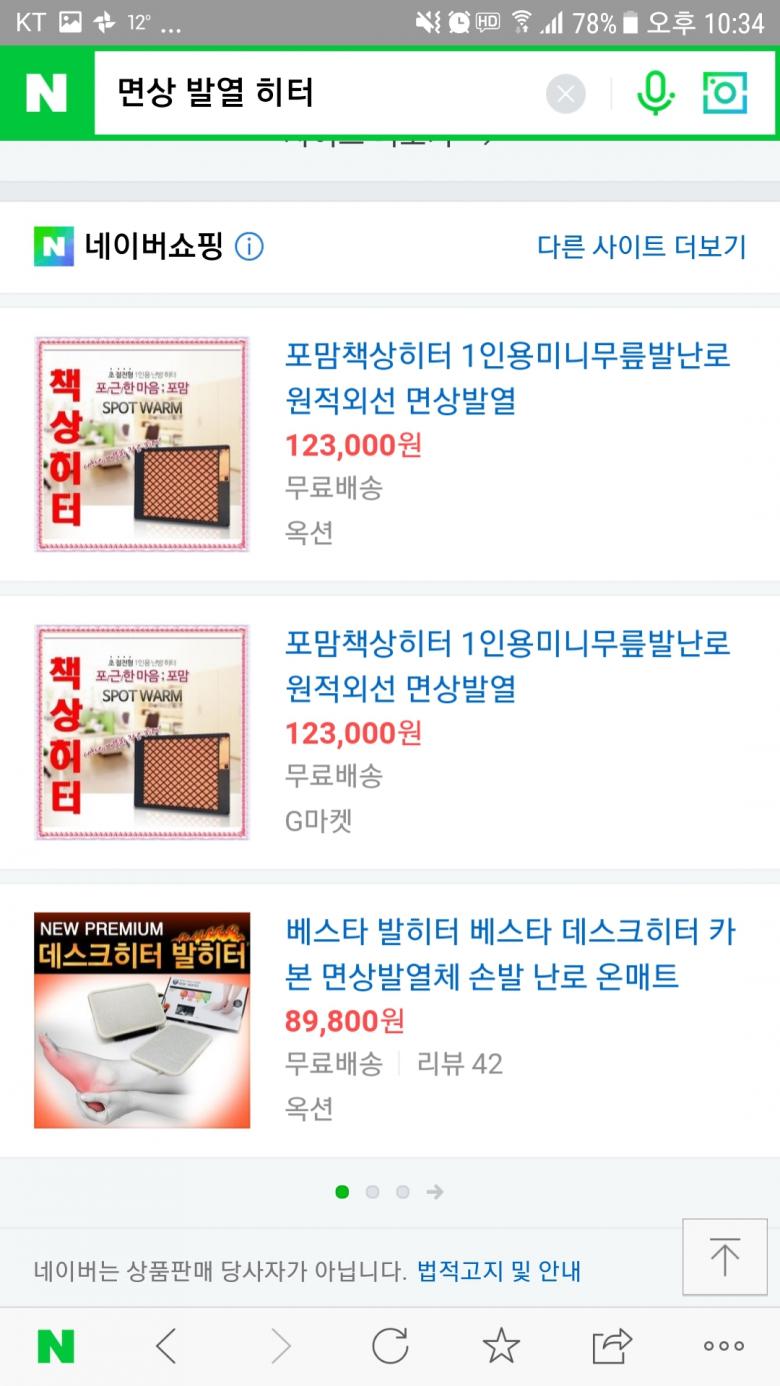
Task: Go back to the previous page
Action: point(166,1346)
